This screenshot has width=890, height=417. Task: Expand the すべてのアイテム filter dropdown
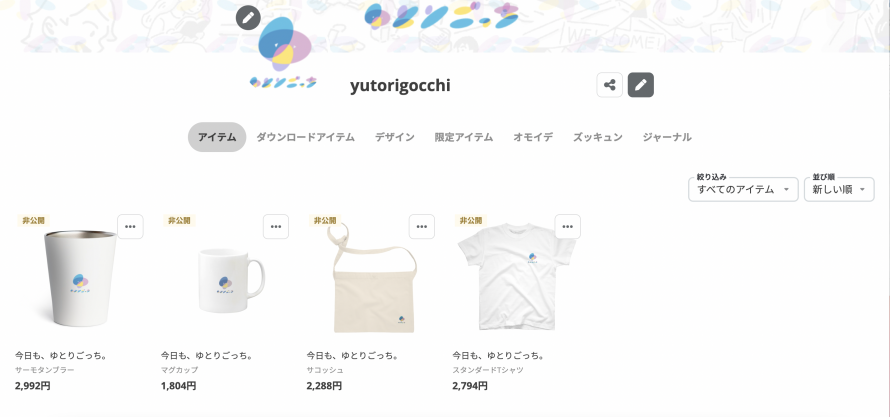(x=743, y=189)
